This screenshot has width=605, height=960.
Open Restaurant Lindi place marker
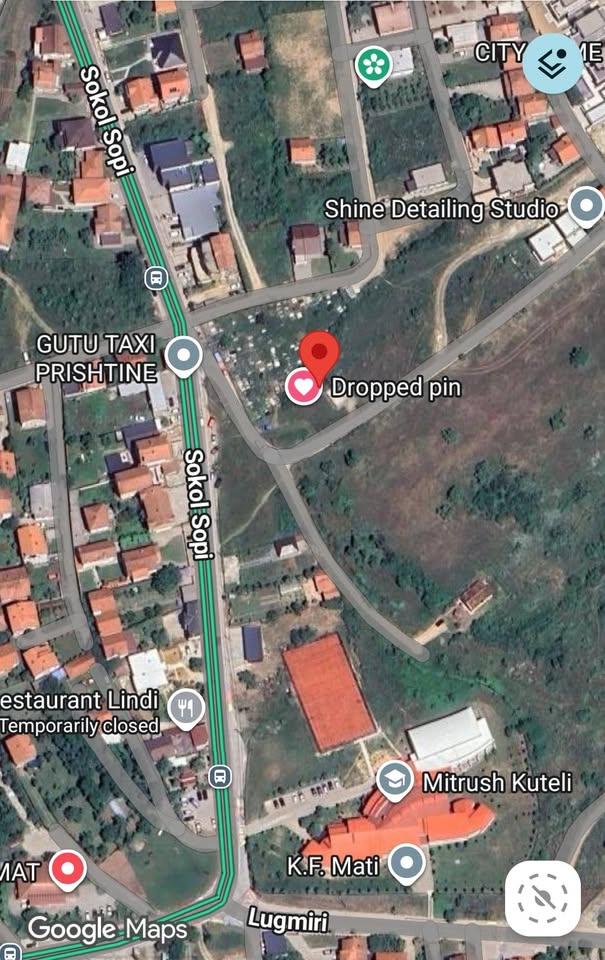[186, 708]
